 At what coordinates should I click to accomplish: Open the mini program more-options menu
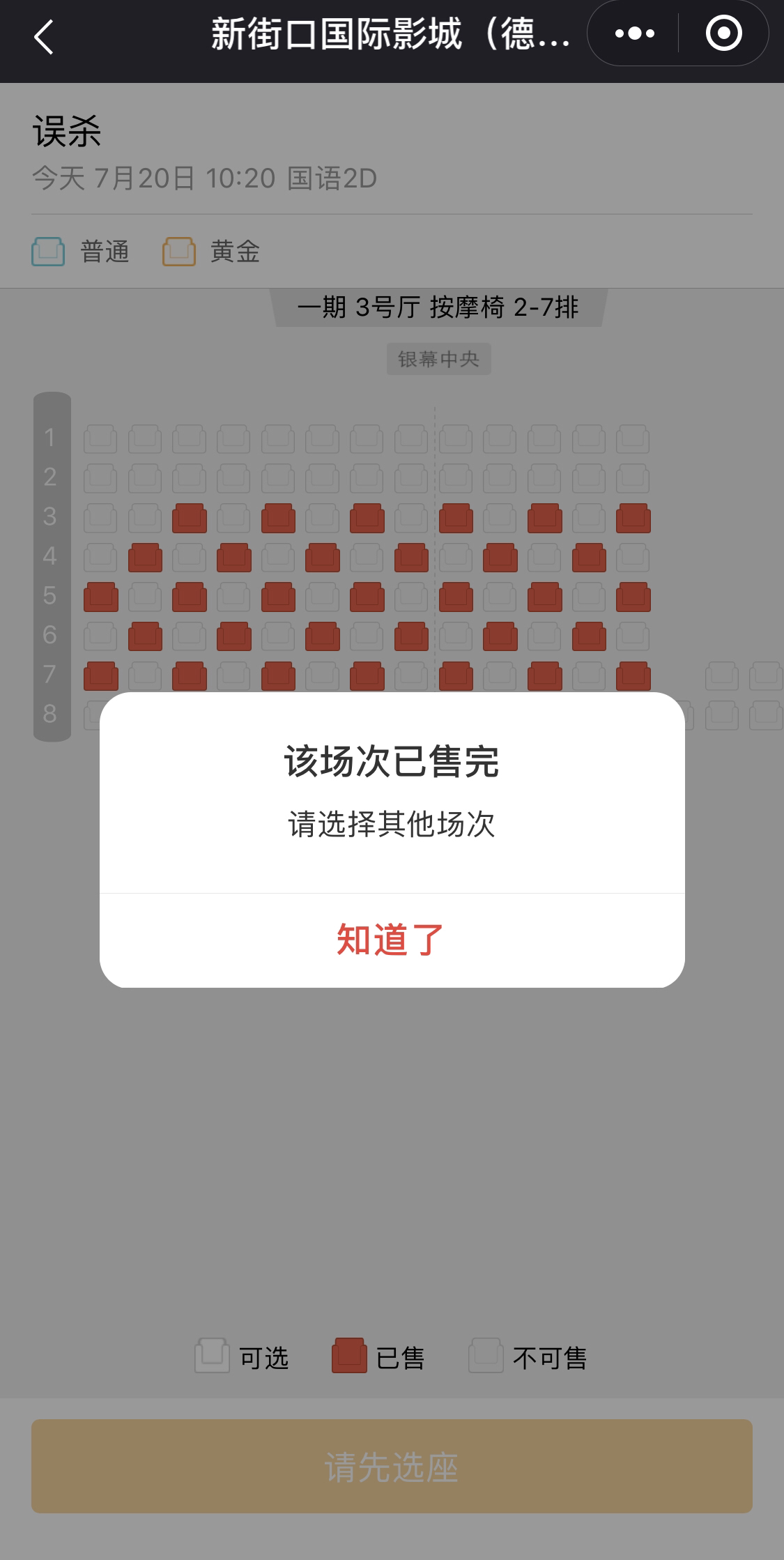tap(634, 33)
